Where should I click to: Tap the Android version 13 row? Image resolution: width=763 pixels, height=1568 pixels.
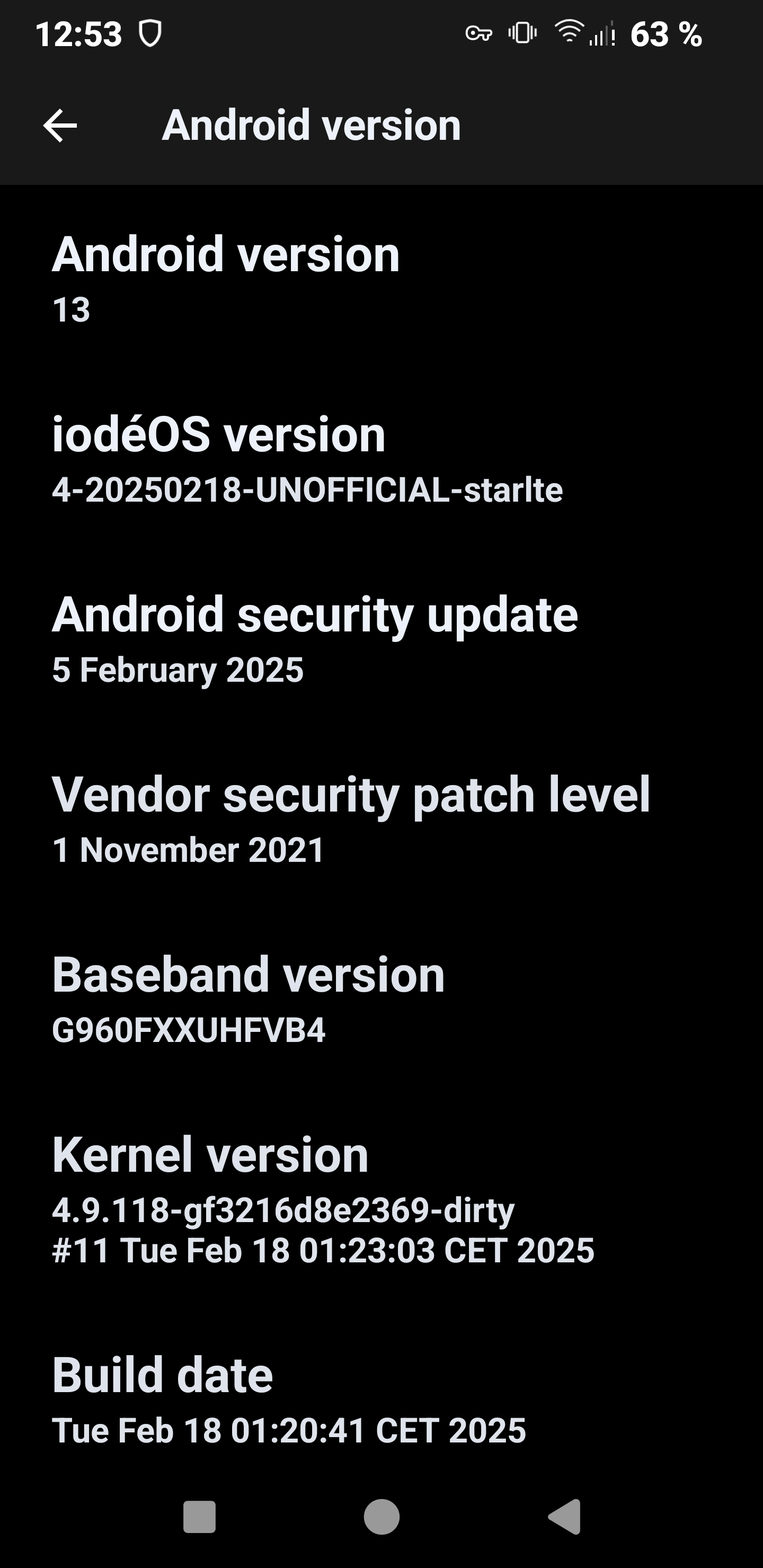[381, 279]
